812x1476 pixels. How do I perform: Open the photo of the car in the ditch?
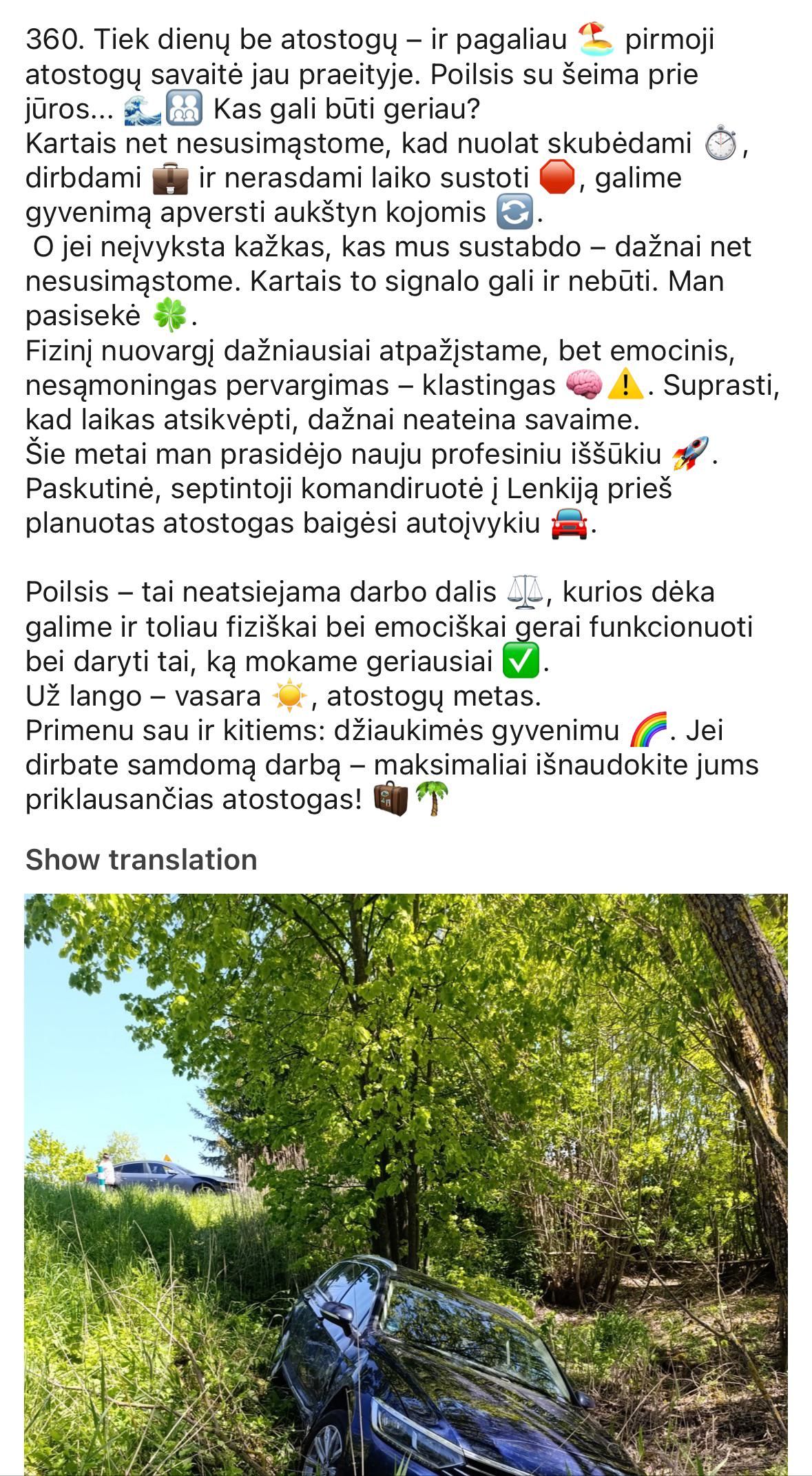(x=406, y=1184)
